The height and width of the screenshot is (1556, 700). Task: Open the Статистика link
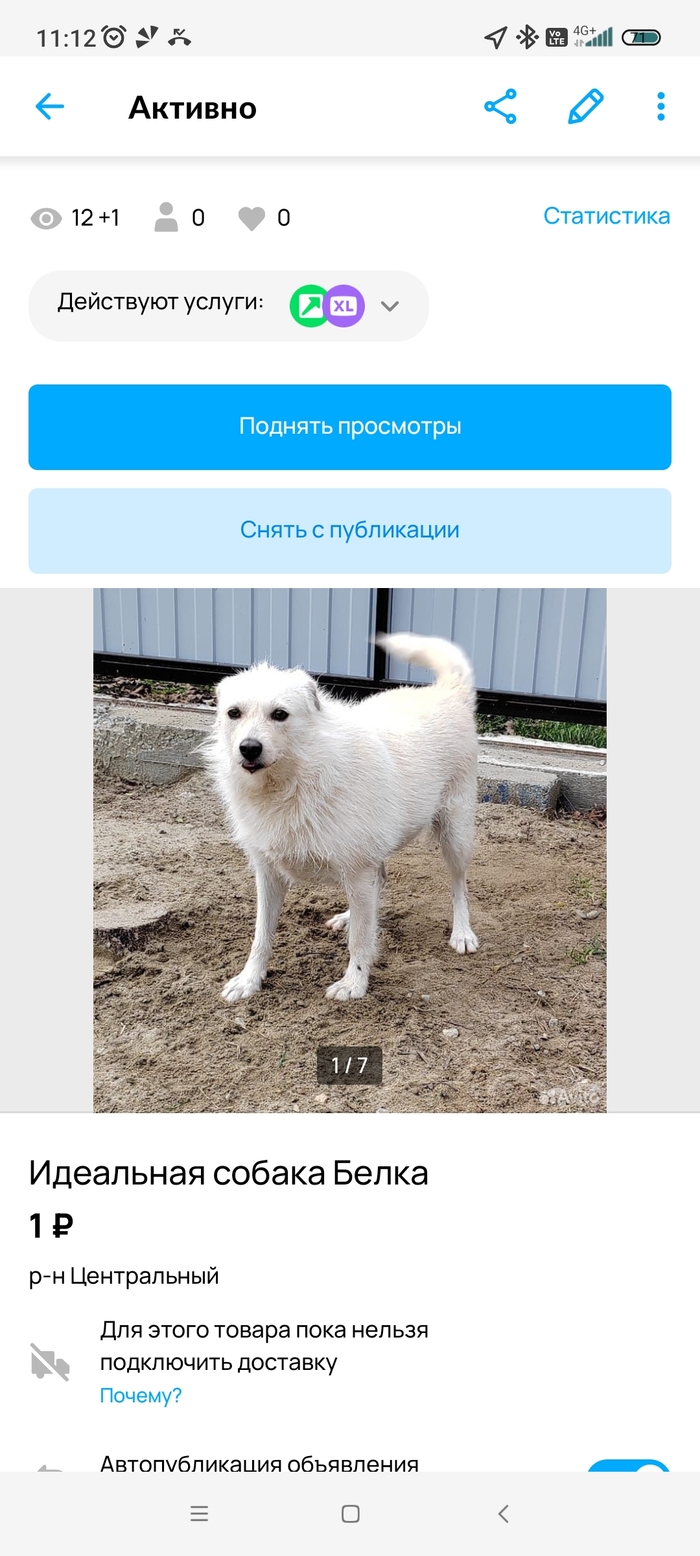(606, 216)
